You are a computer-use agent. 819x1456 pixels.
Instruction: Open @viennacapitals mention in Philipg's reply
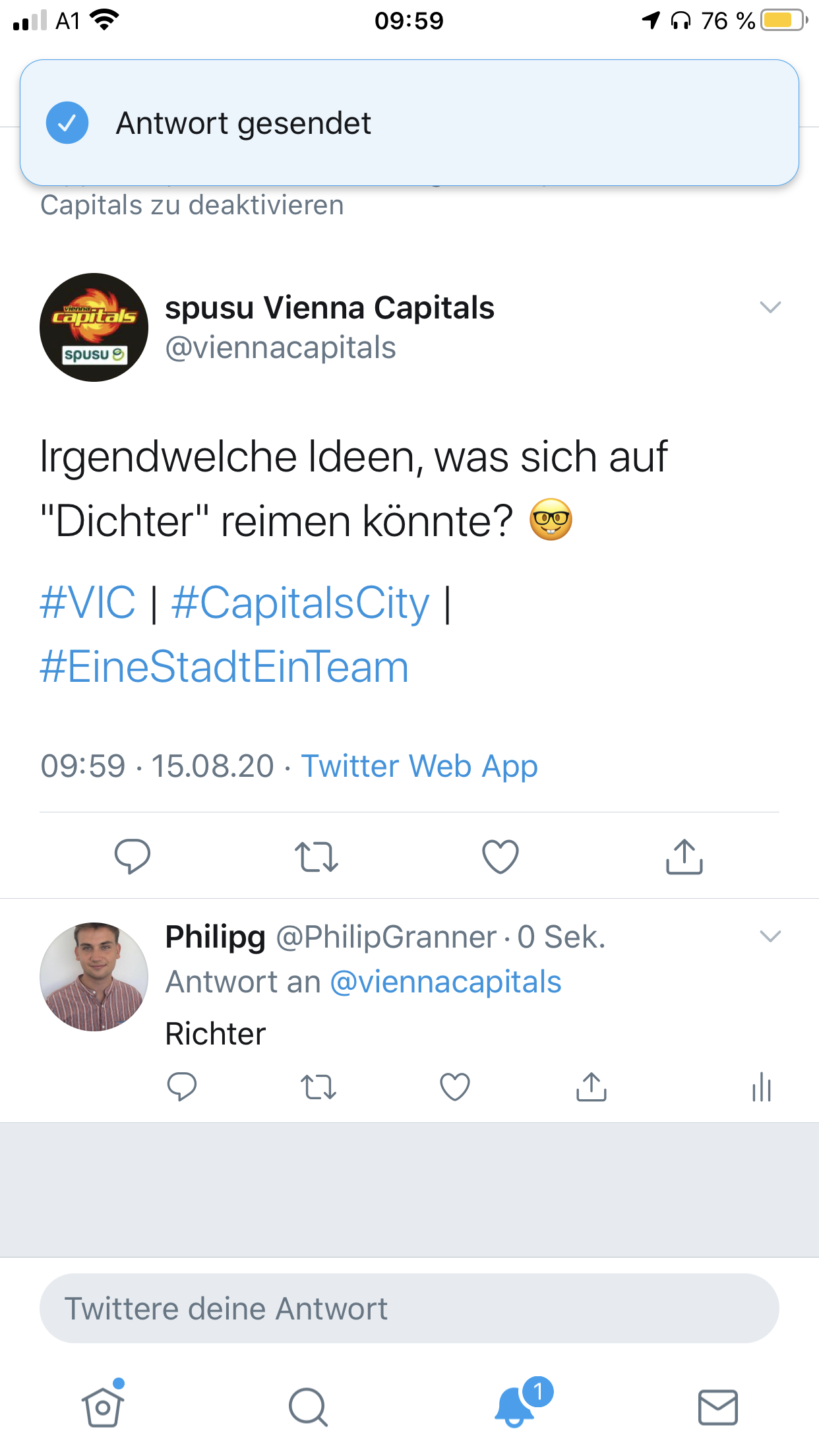(446, 982)
